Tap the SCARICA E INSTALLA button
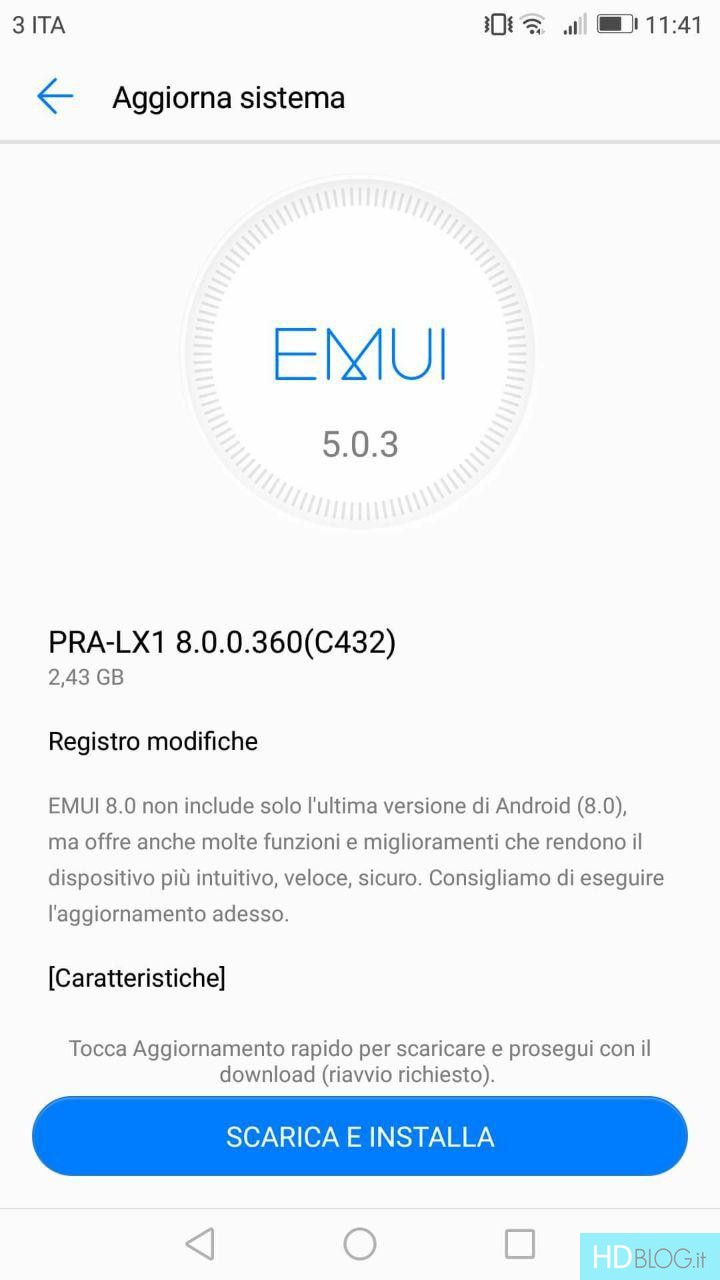 pyautogui.click(x=360, y=1136)
